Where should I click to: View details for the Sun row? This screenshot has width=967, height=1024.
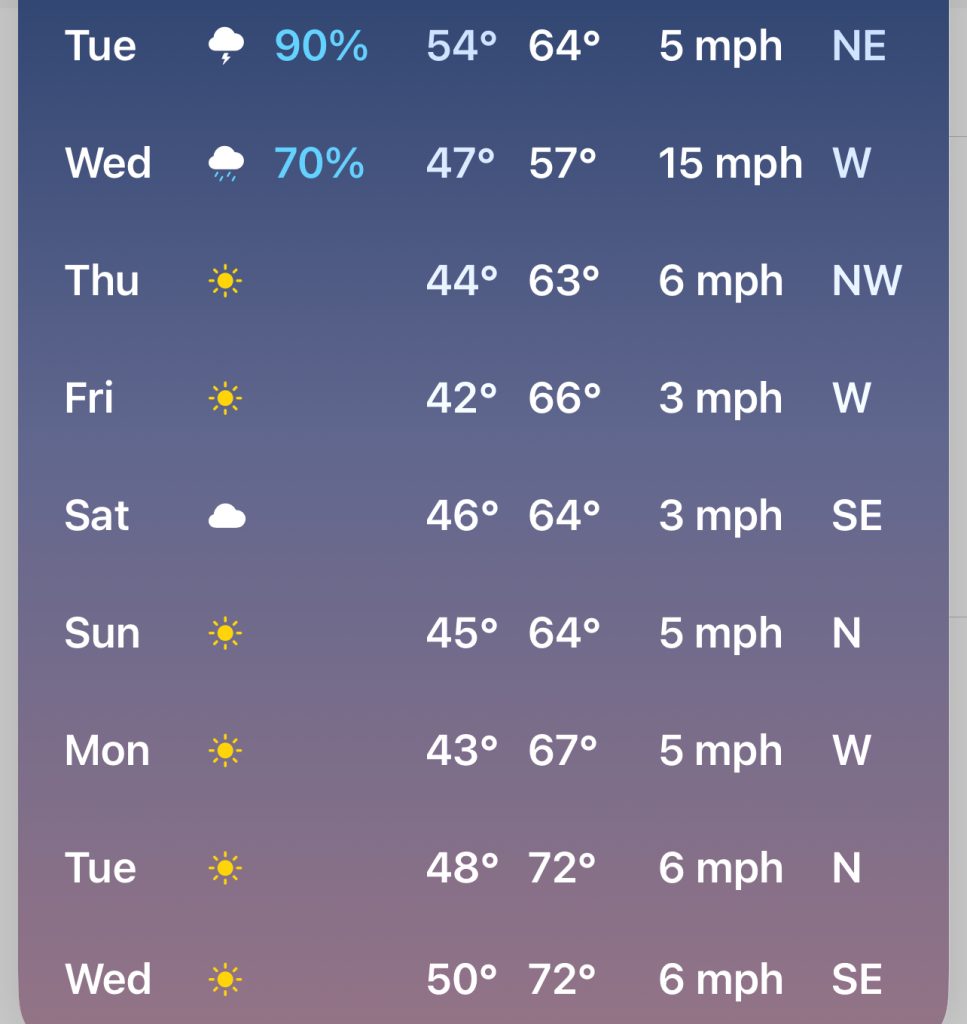(x=483, y=633)
